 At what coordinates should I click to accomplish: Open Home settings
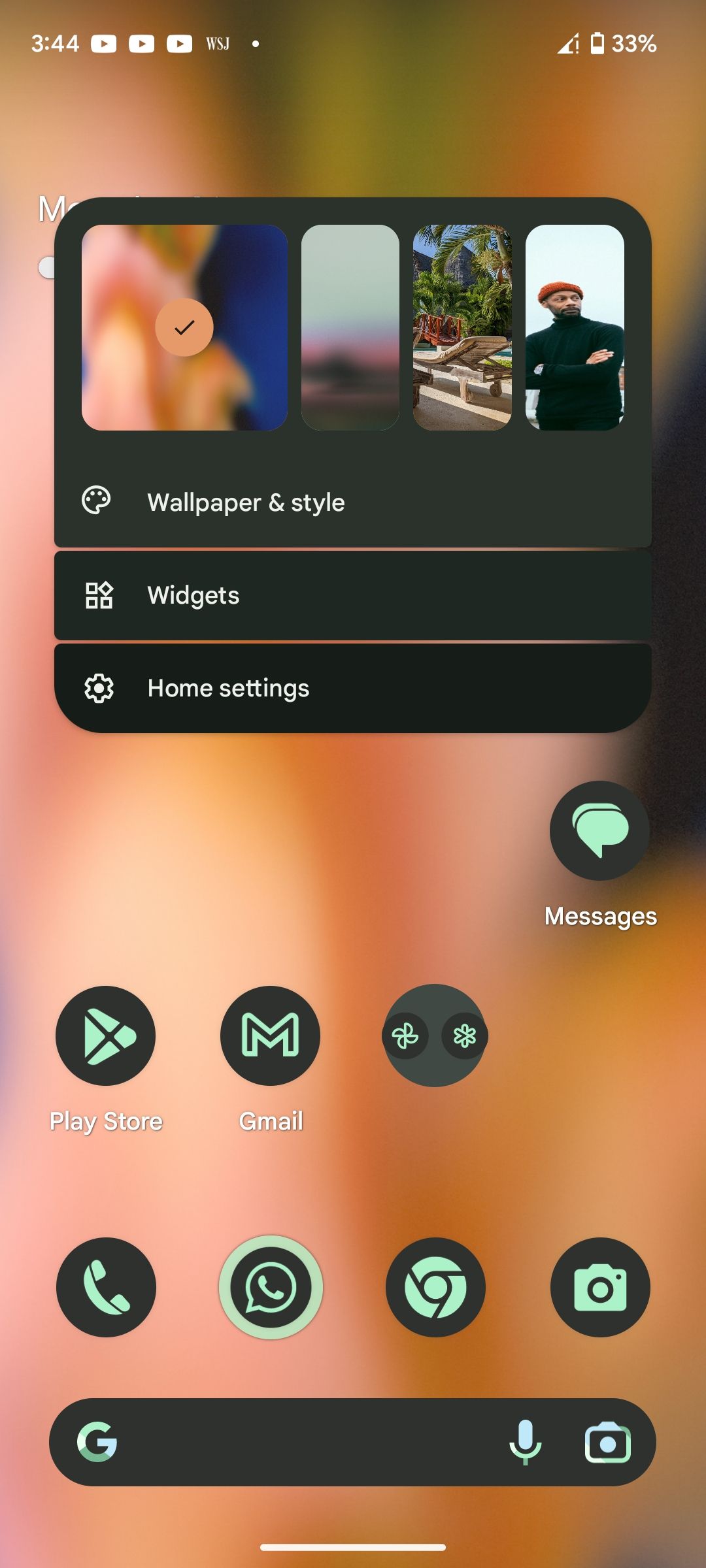tap(353, 688)
